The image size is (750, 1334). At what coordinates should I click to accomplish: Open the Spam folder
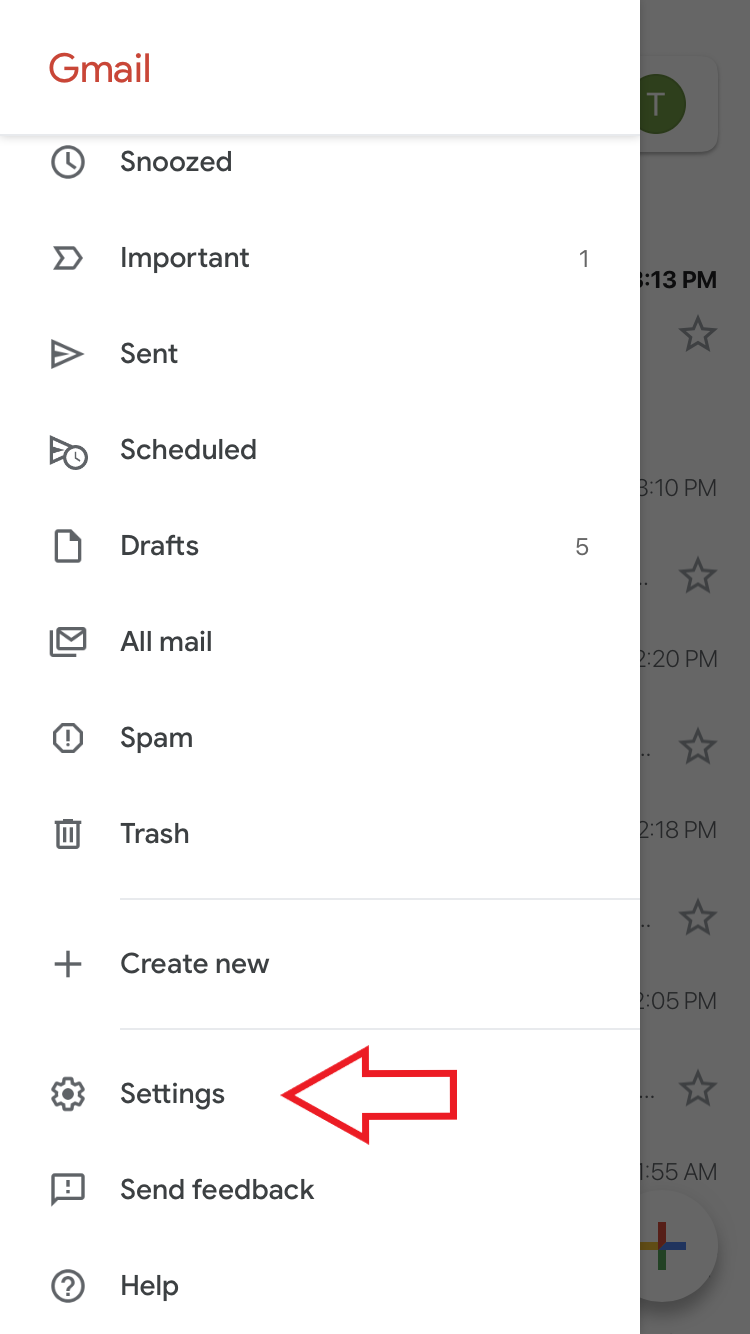[320, 738]
